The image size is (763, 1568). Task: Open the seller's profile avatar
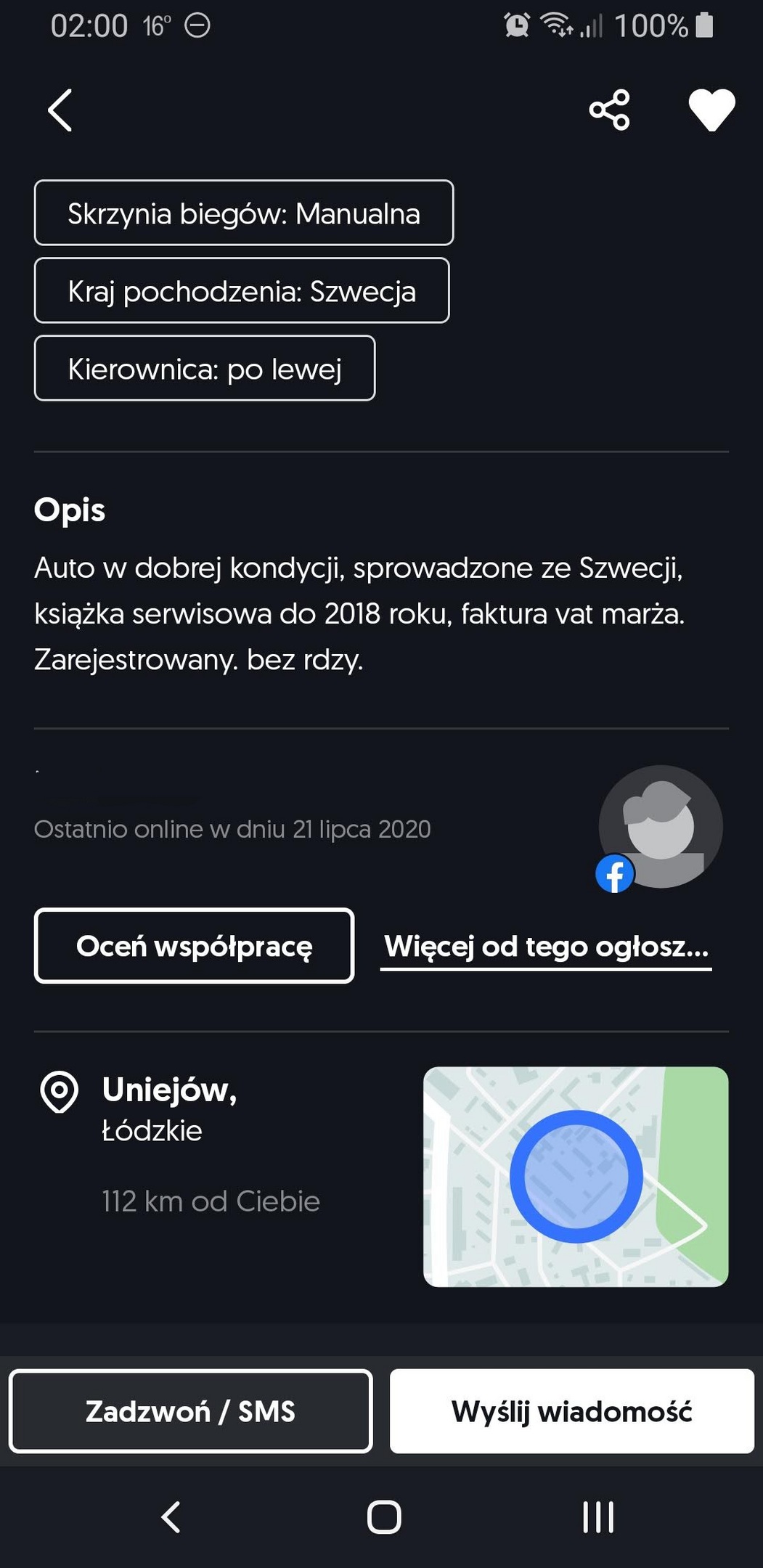click(x=660, y=827)
